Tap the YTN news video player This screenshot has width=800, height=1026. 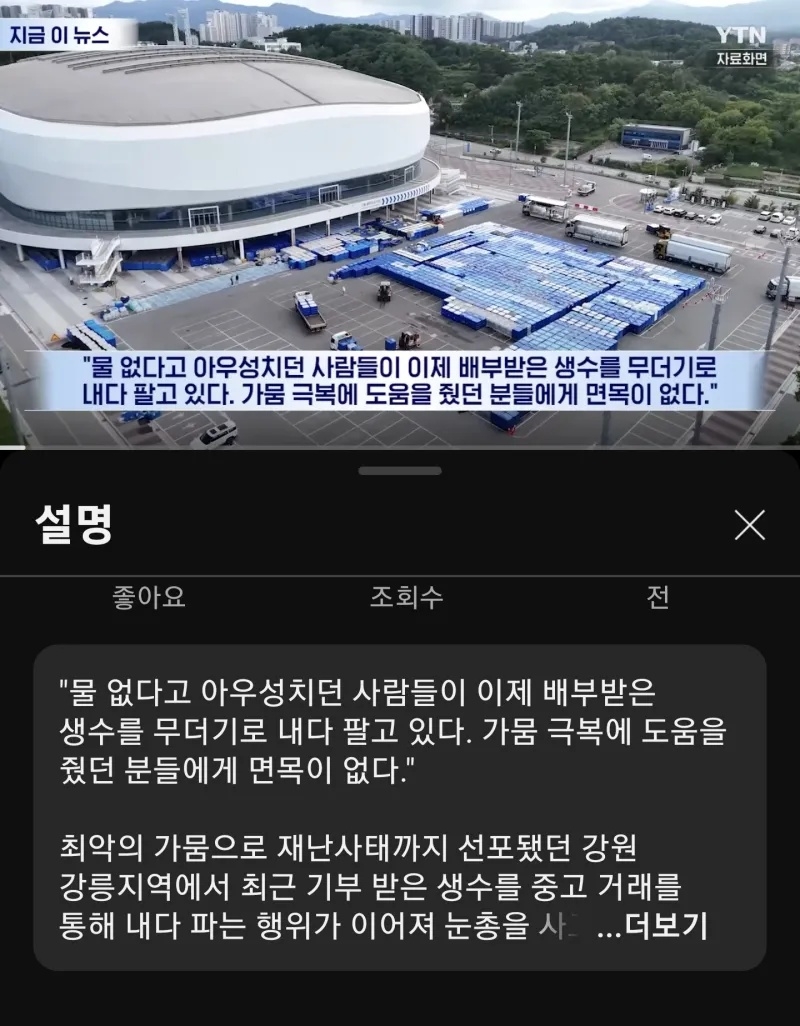(x=400, y=220)
